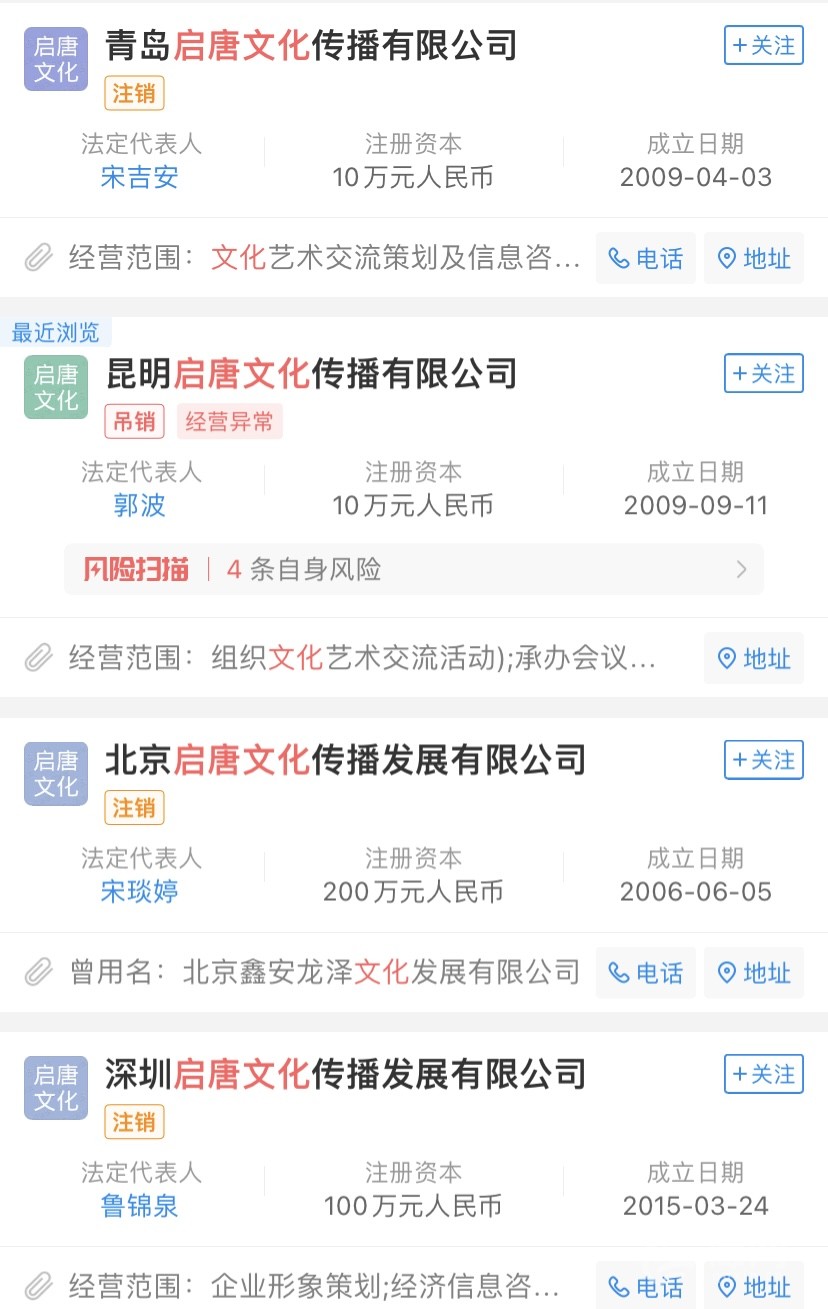Viewport: 828px width, 1309px height.
Task: Follow 青岛启唐文化传播有限公司 with 关注 button
Action: click(763, 46)
